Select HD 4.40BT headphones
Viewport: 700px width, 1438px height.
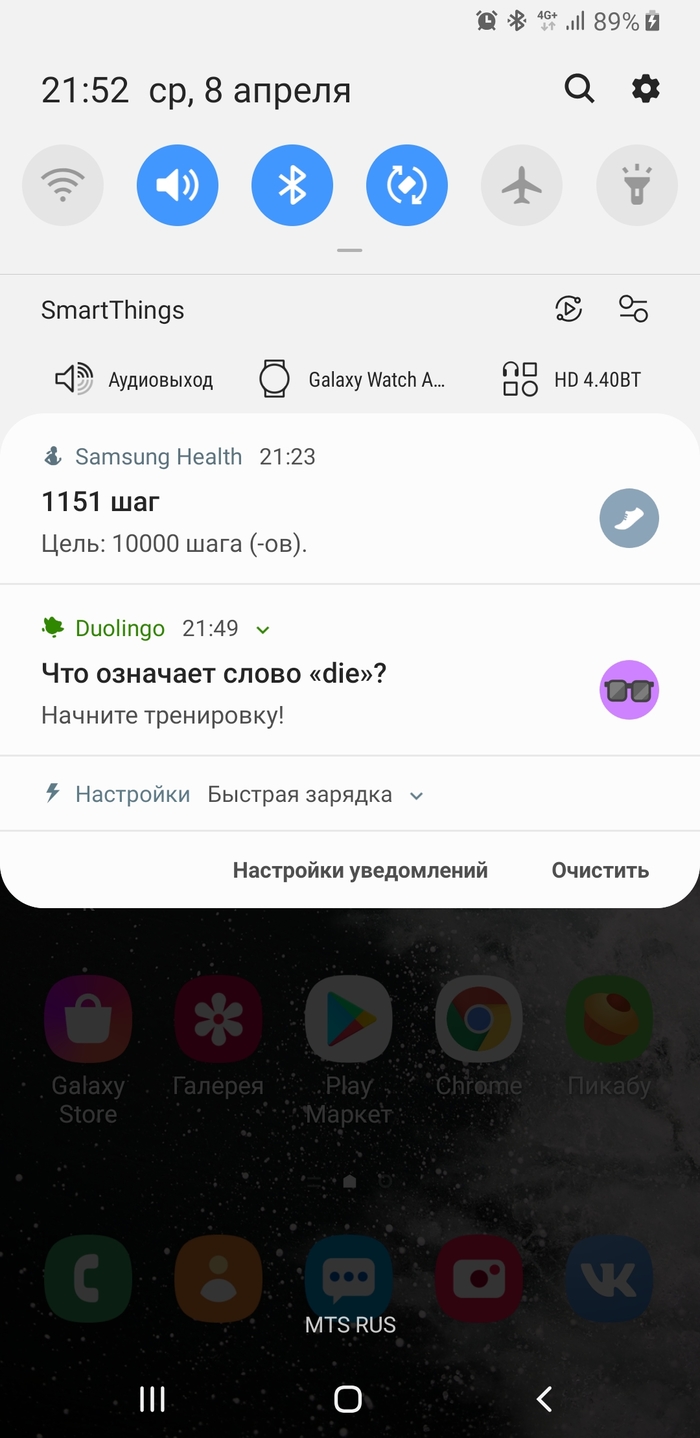[571, 380]
